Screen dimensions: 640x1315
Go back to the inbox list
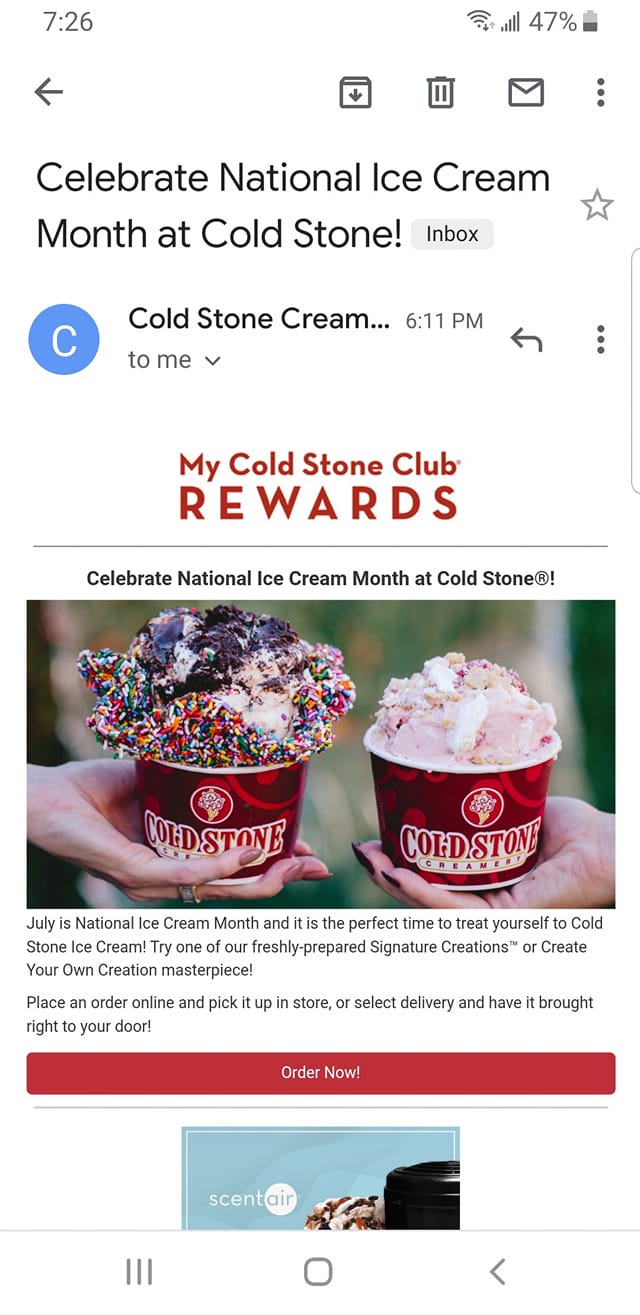[48, 92]
